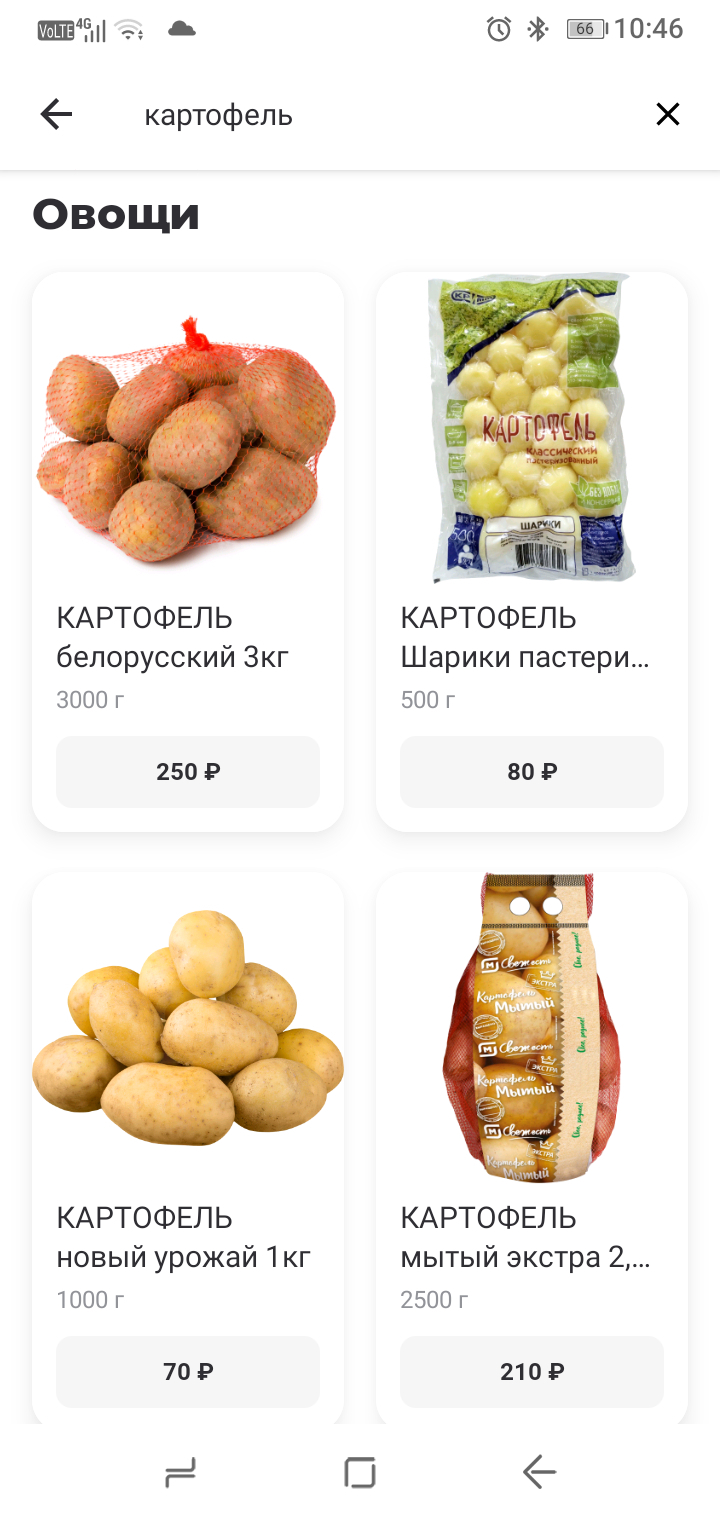720x1520 pixels.
Task: Tap the system back button in navigation bar
Action: click(539, 1472)
